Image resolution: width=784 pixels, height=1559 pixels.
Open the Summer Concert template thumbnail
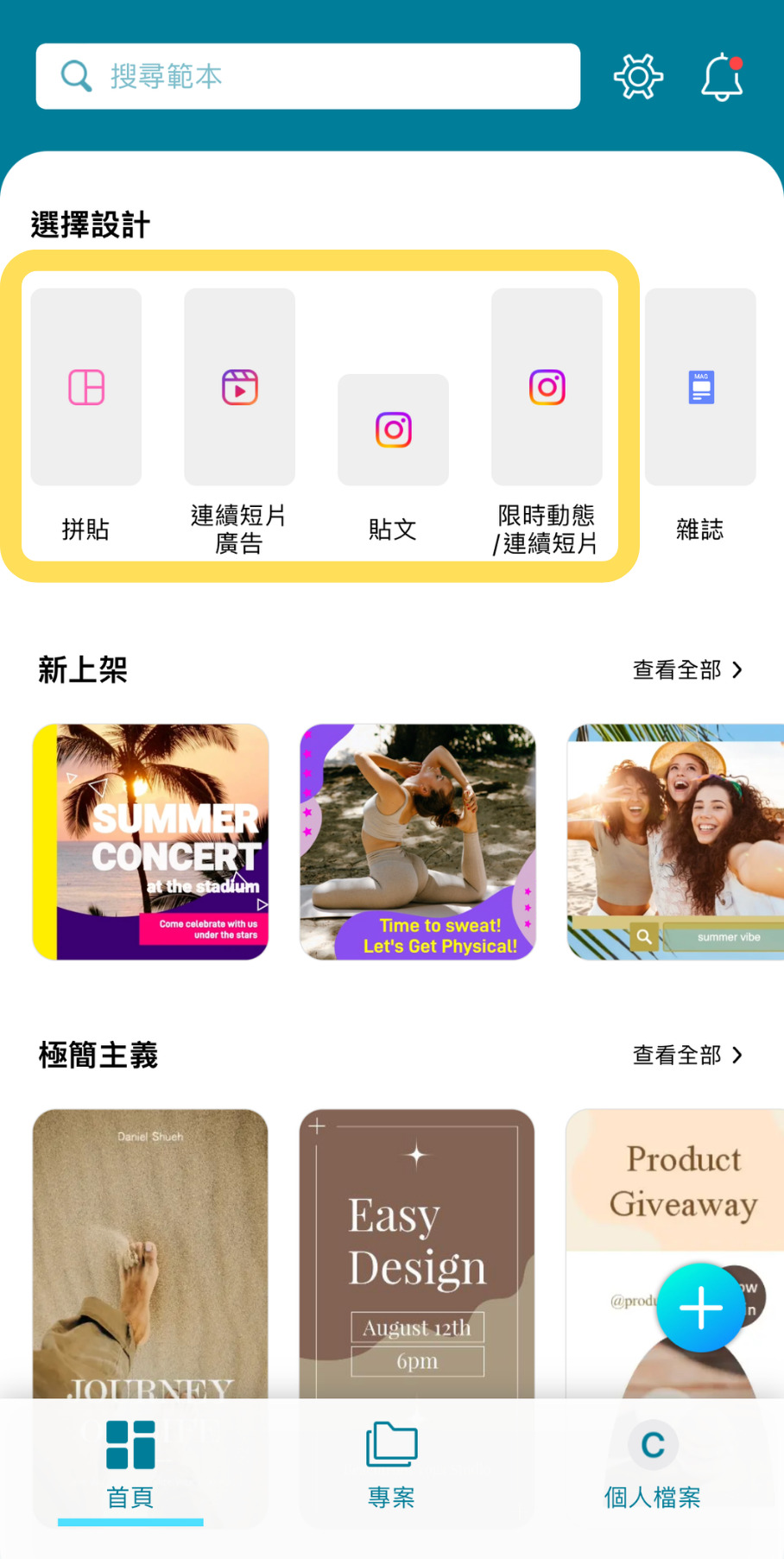(150, 841)
